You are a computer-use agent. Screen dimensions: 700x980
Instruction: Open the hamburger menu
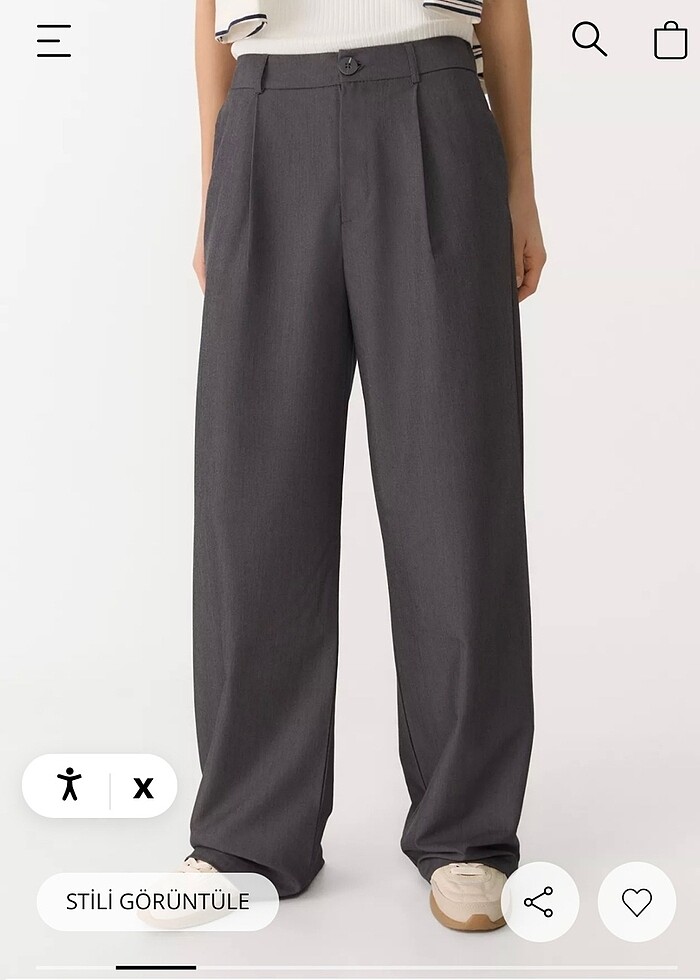(54, 40)
